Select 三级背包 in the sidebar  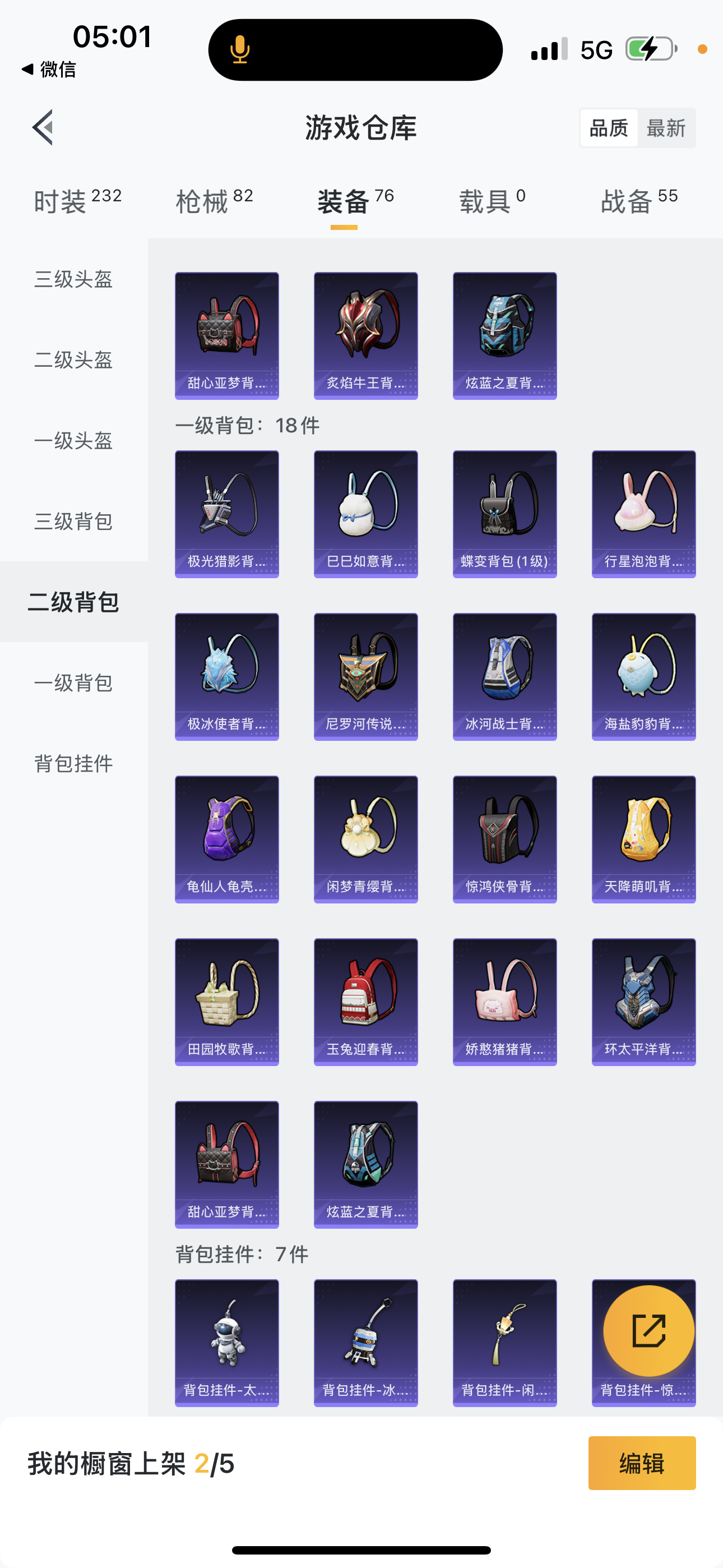pos(73,521)
